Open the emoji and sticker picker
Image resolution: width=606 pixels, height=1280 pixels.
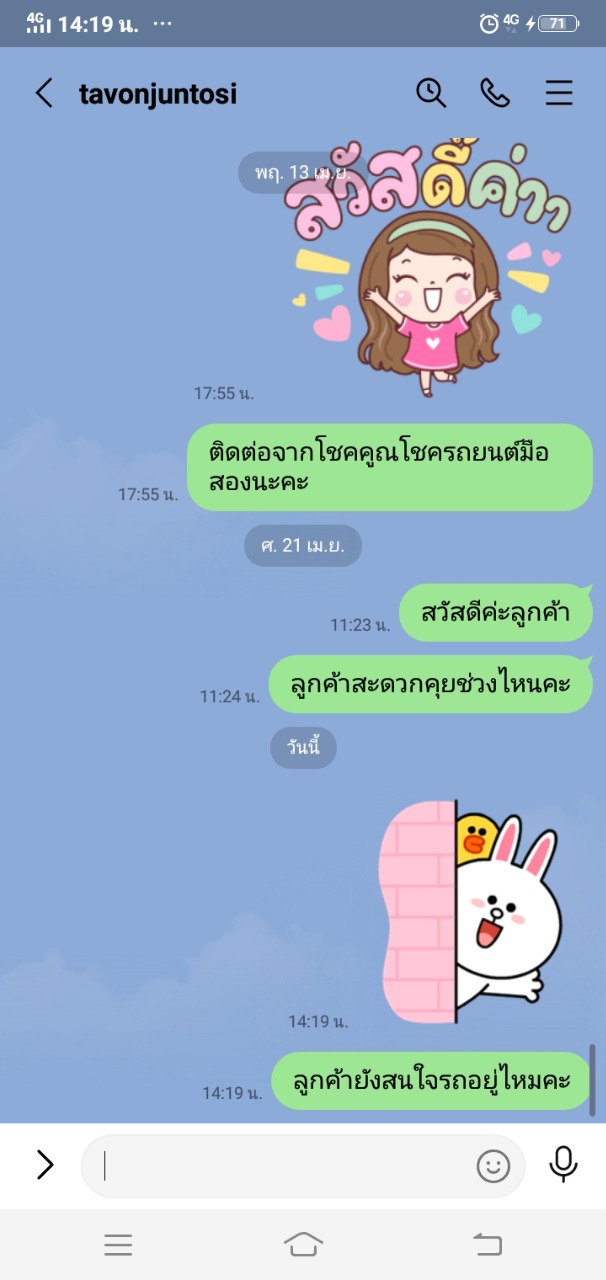493,1166
